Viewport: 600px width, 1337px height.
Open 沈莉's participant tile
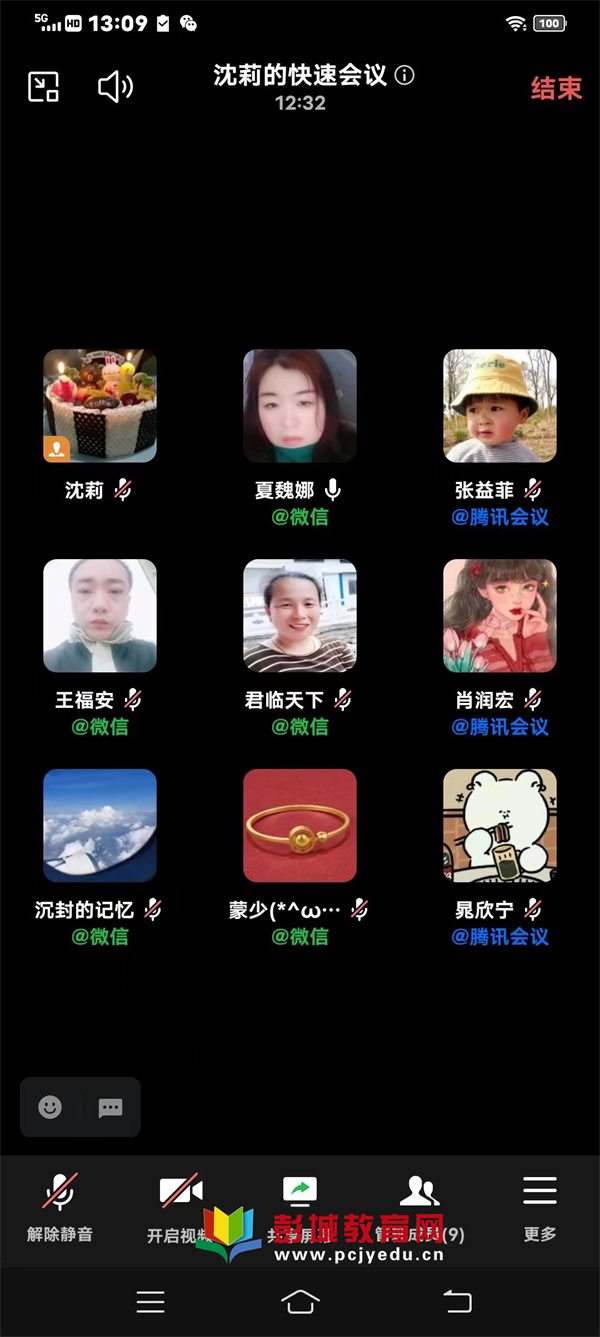(100, 406)
